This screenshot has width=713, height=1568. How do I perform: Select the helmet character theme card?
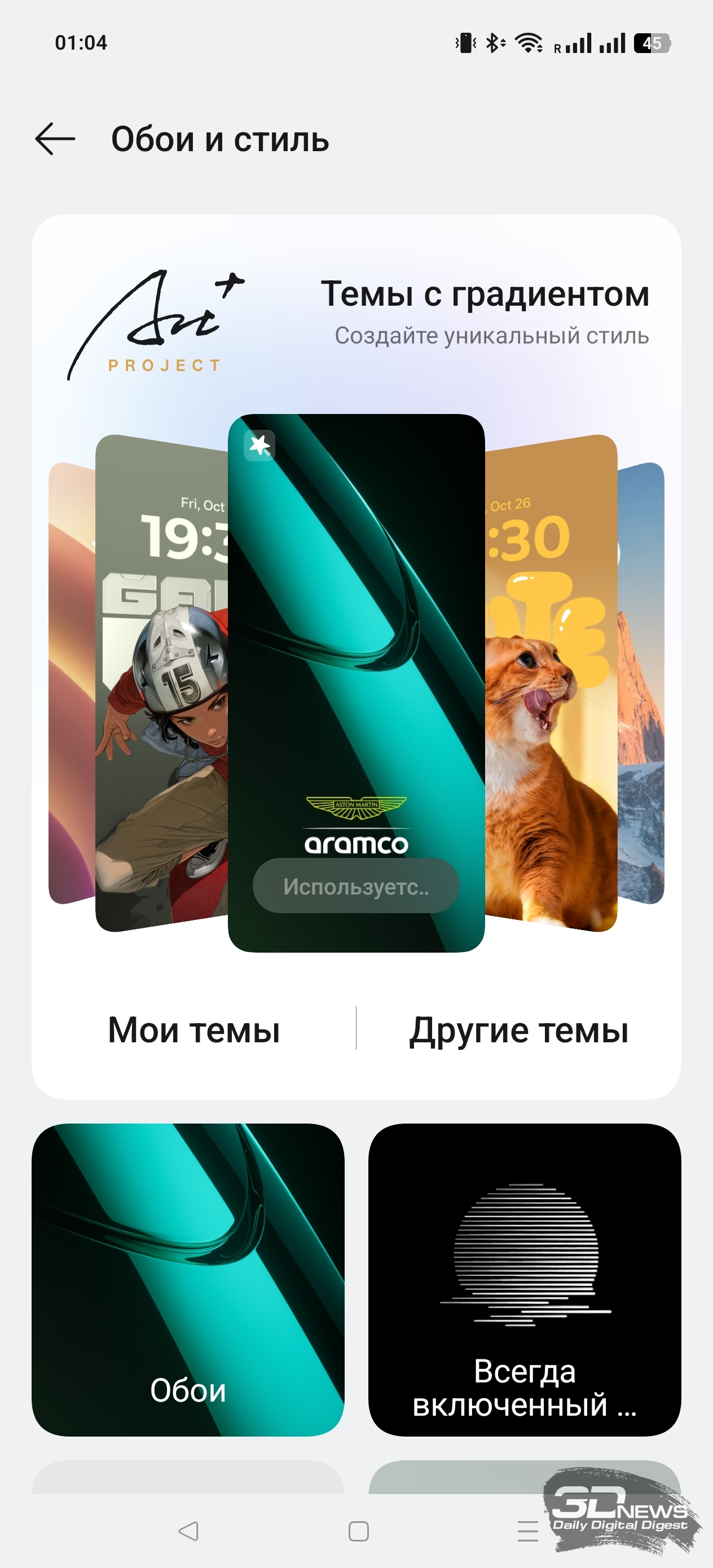[x=162, y=683]
